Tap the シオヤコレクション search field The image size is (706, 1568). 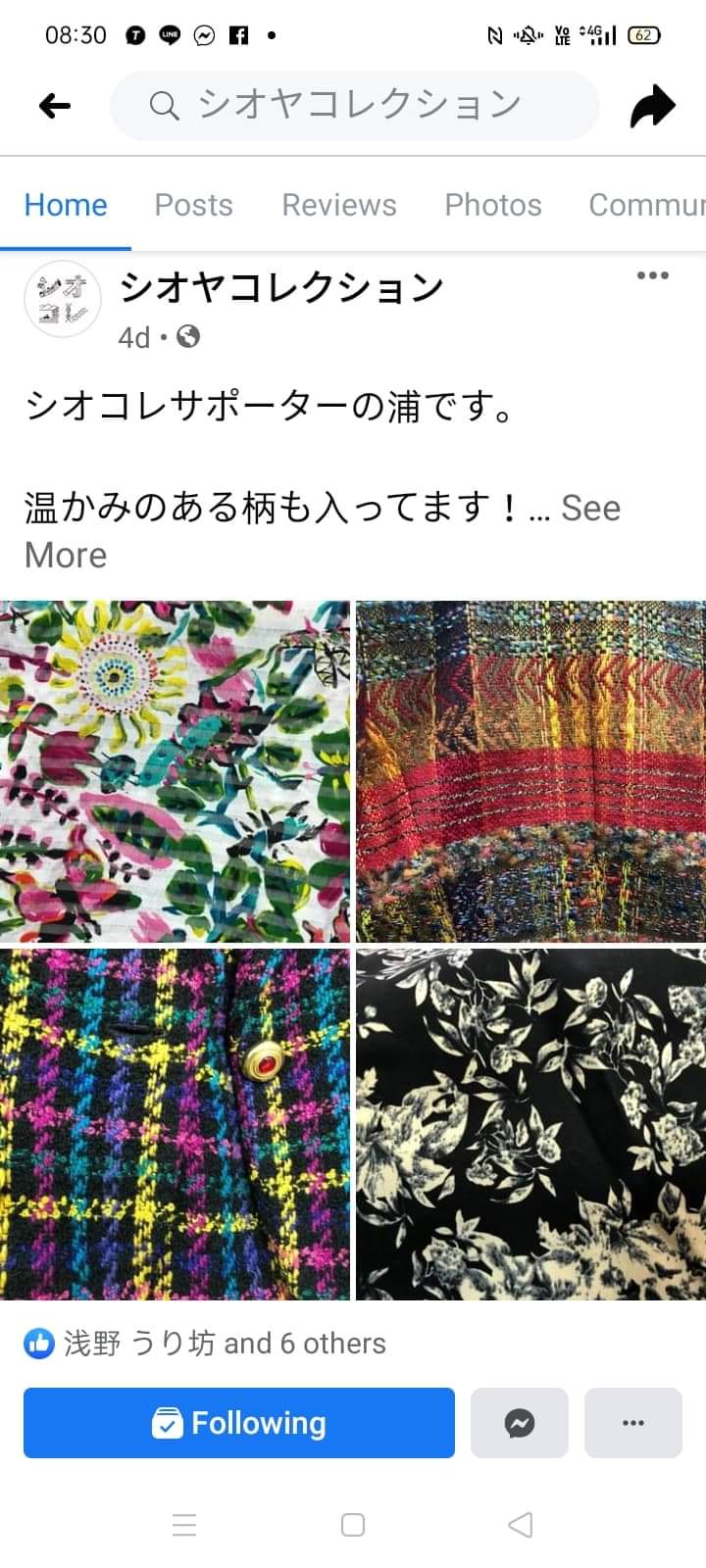(355, 106)
